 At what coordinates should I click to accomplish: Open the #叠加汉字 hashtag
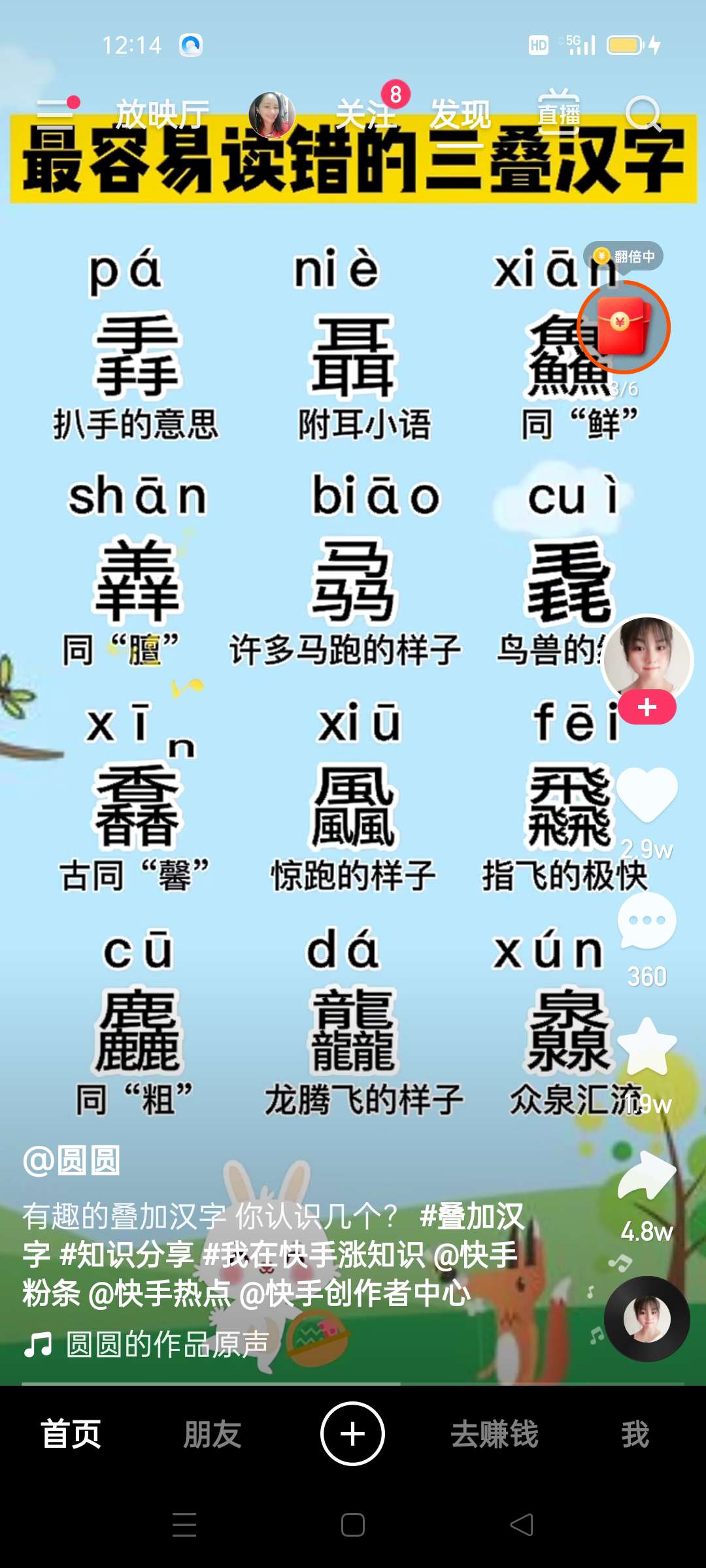pyautogui.click(x=472, y=1217)
